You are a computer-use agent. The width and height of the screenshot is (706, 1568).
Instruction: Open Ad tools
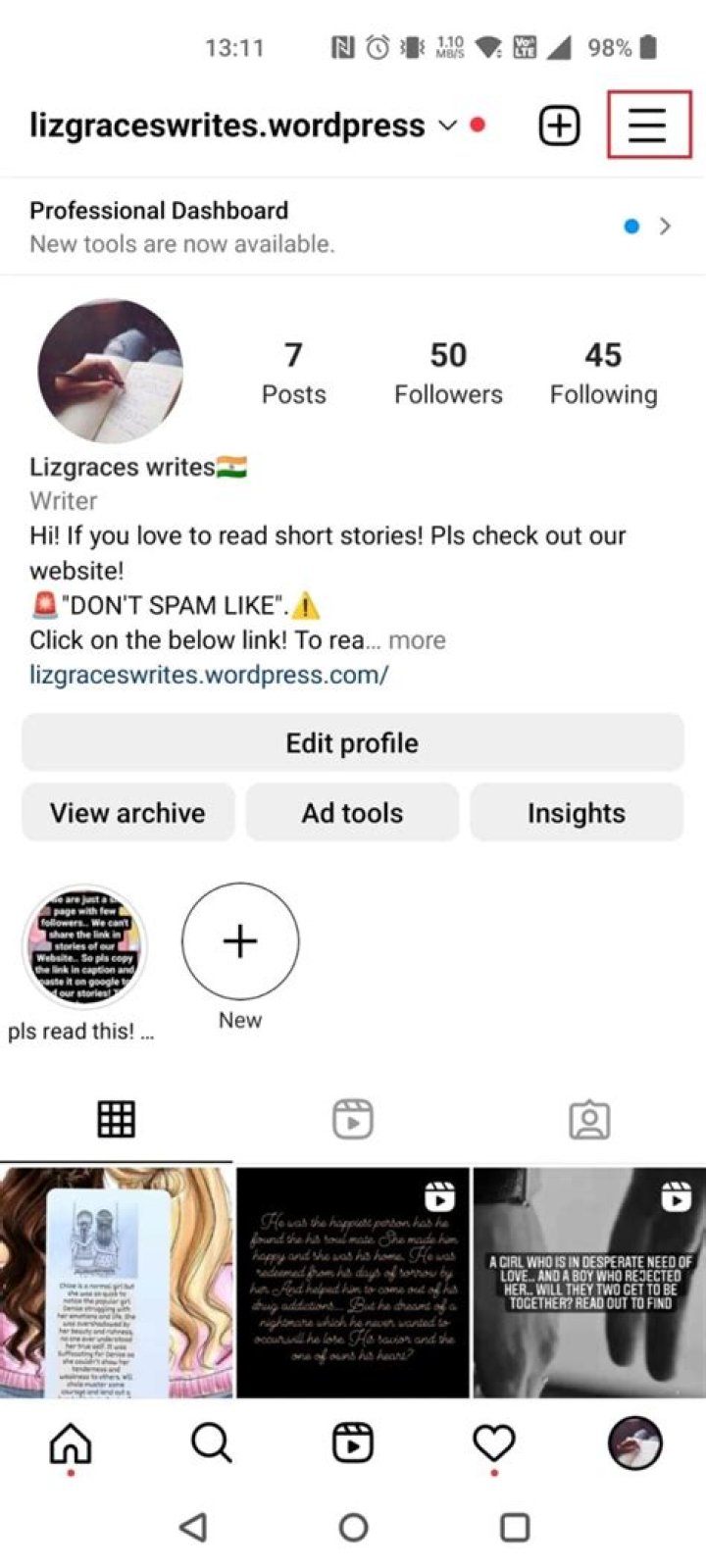click(x=352, y=813)
